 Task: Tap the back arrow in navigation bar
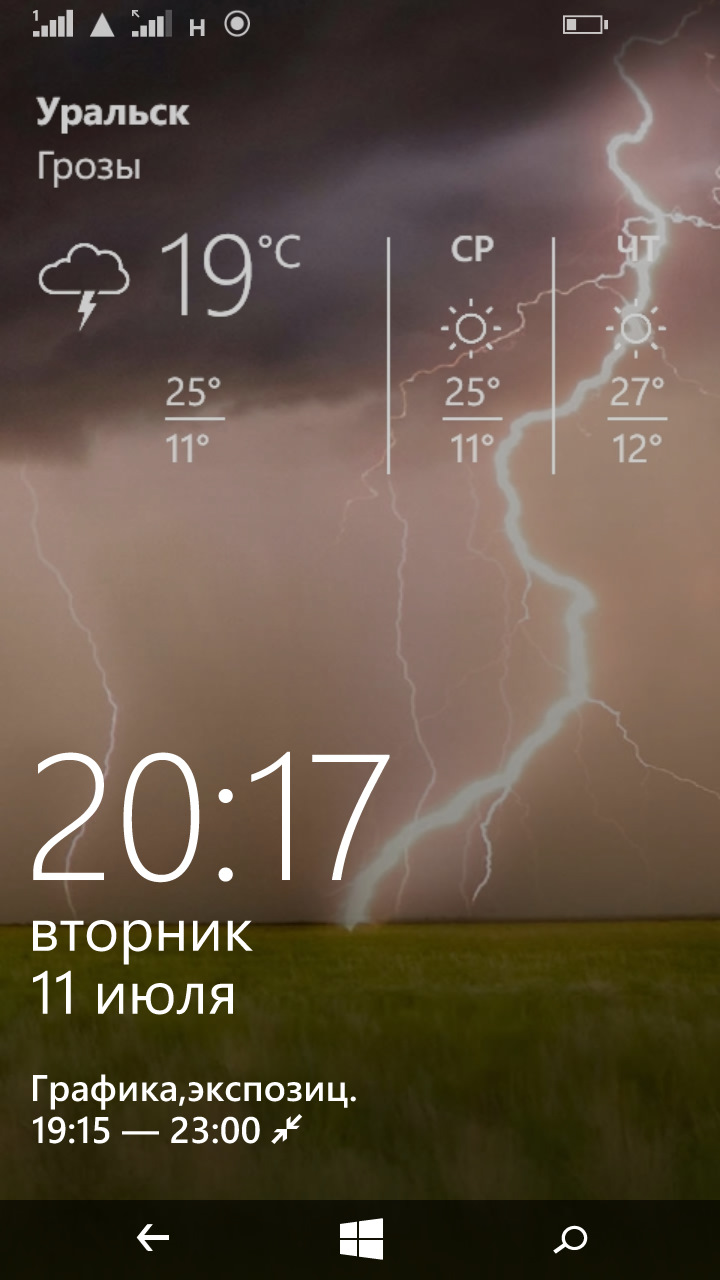[x=152, y=1239]
